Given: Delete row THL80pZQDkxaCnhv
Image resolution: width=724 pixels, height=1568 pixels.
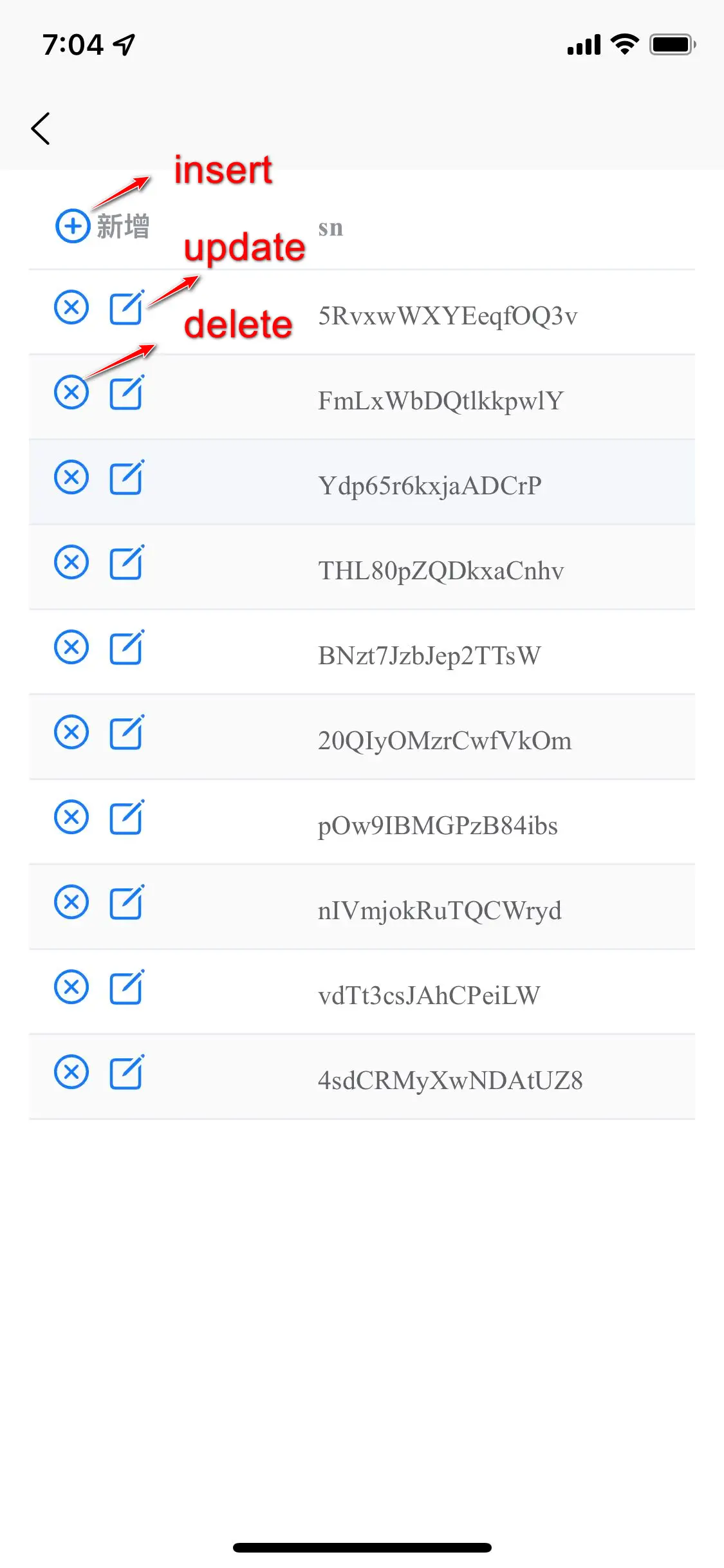Looking at the screenshot, I should pos(71,563).
